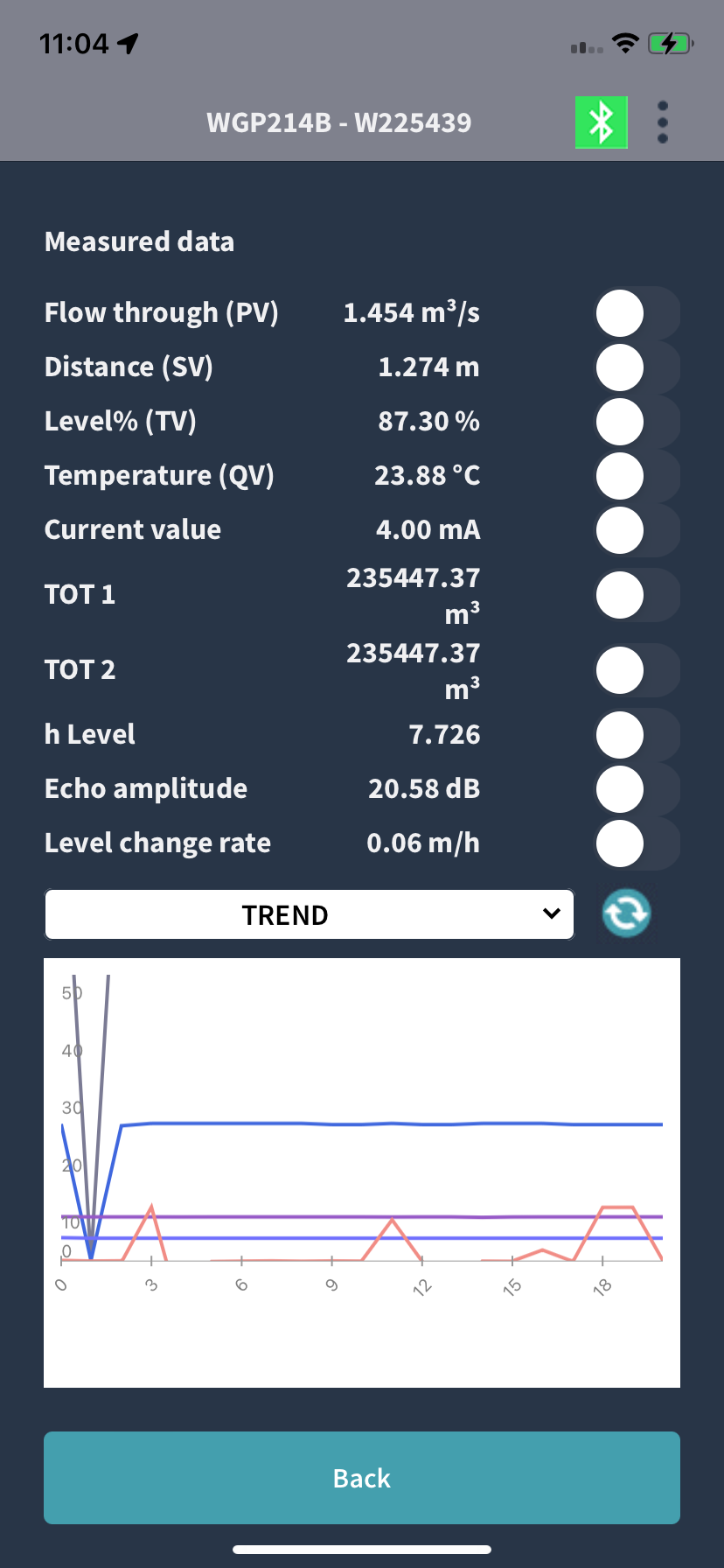
Task: Turn on the Temperature (QV) switch
Action: click(637, 476)
